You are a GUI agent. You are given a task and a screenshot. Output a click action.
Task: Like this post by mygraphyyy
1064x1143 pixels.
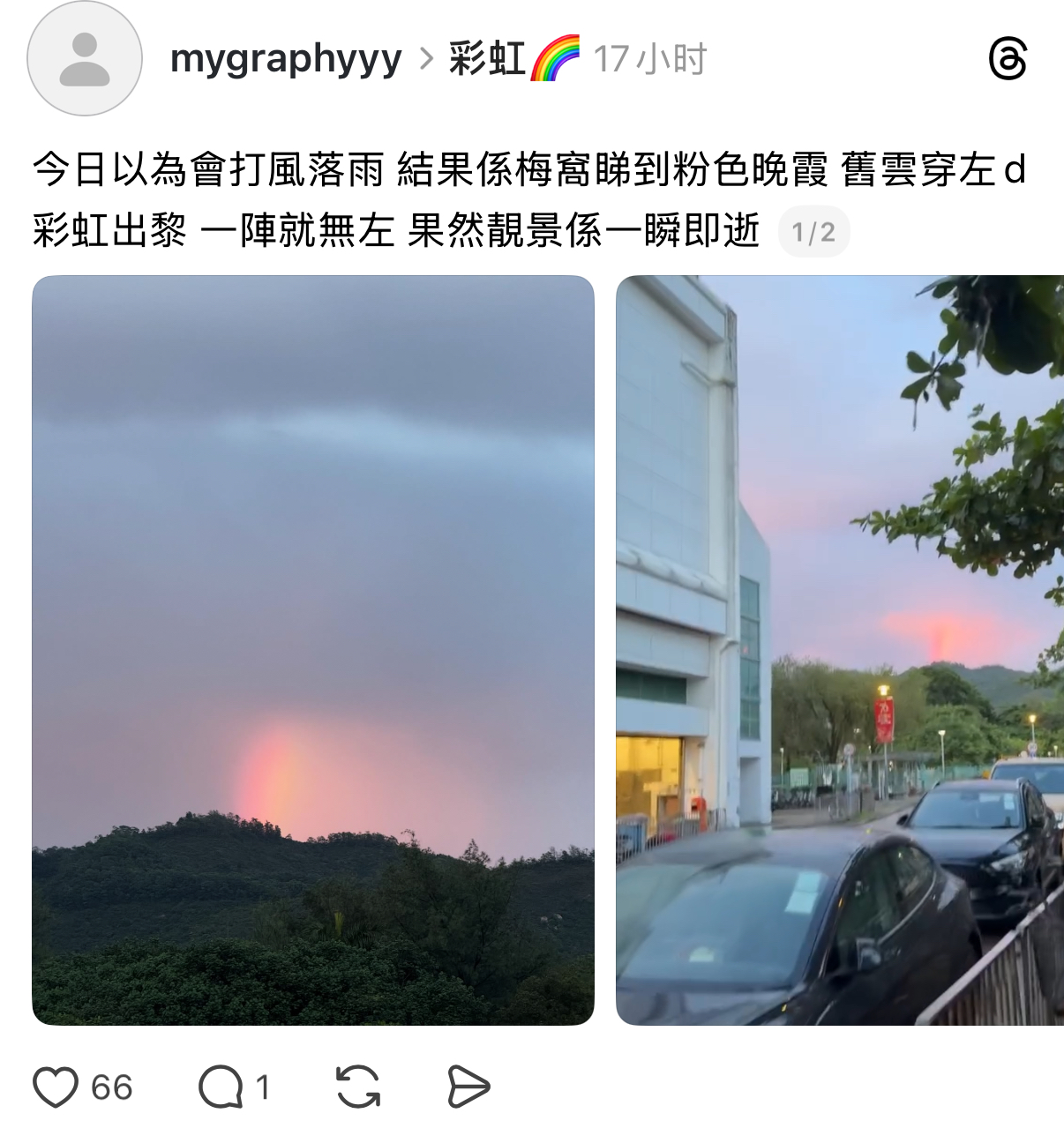point(56,1087)
